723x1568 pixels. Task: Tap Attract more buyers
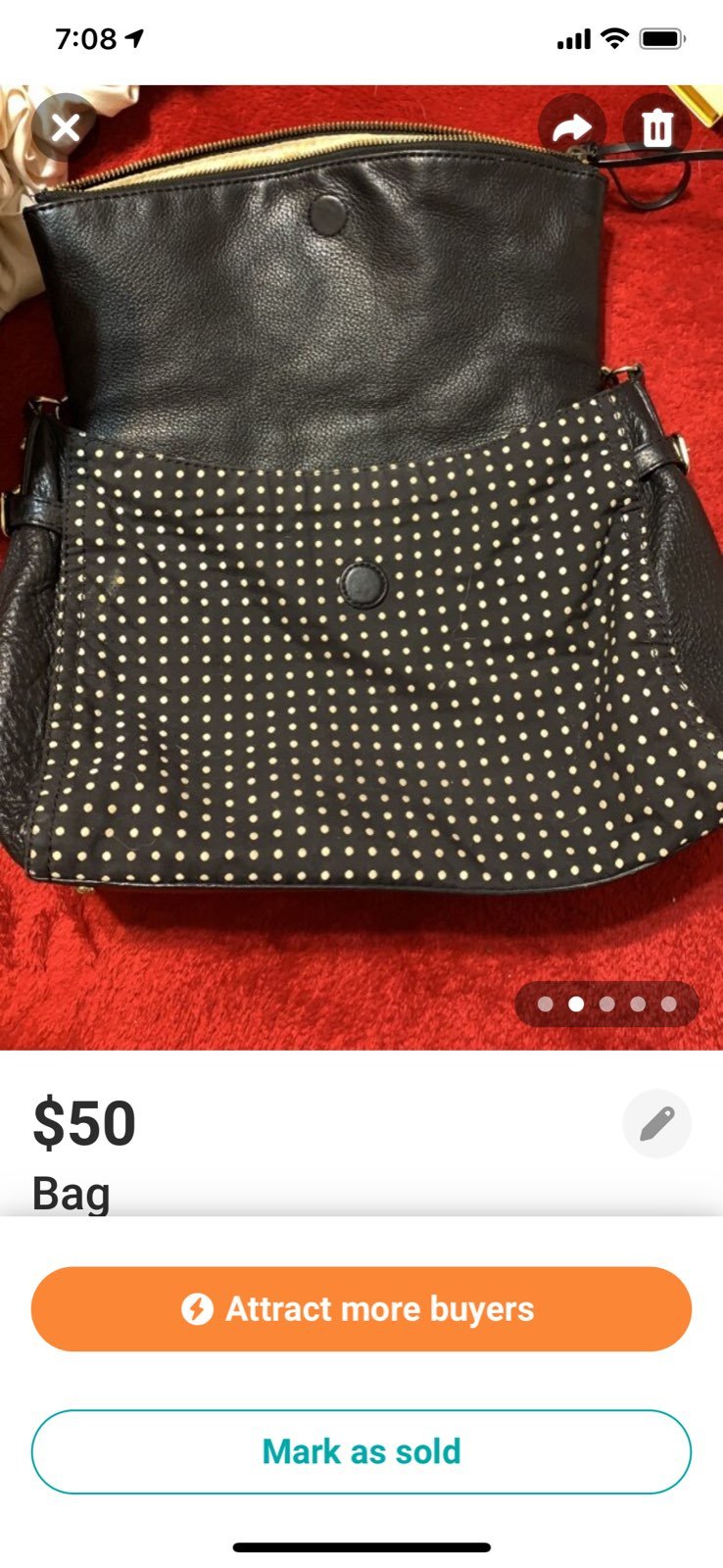(x=361, y=1309)
